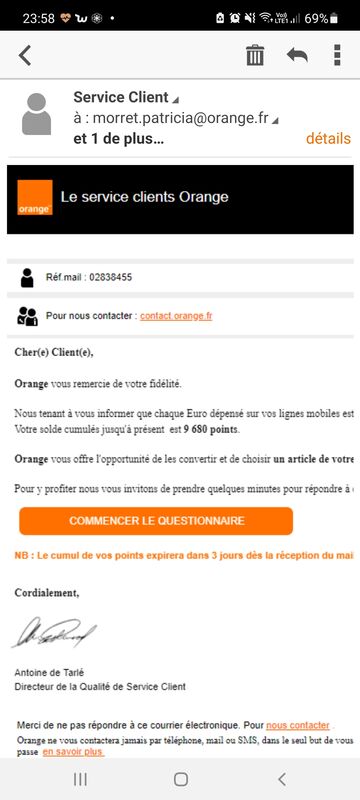Open the three-dot overflow menu
Viewport: 360px width, 800px height.
pyautogui.click(x=337, y=55)
